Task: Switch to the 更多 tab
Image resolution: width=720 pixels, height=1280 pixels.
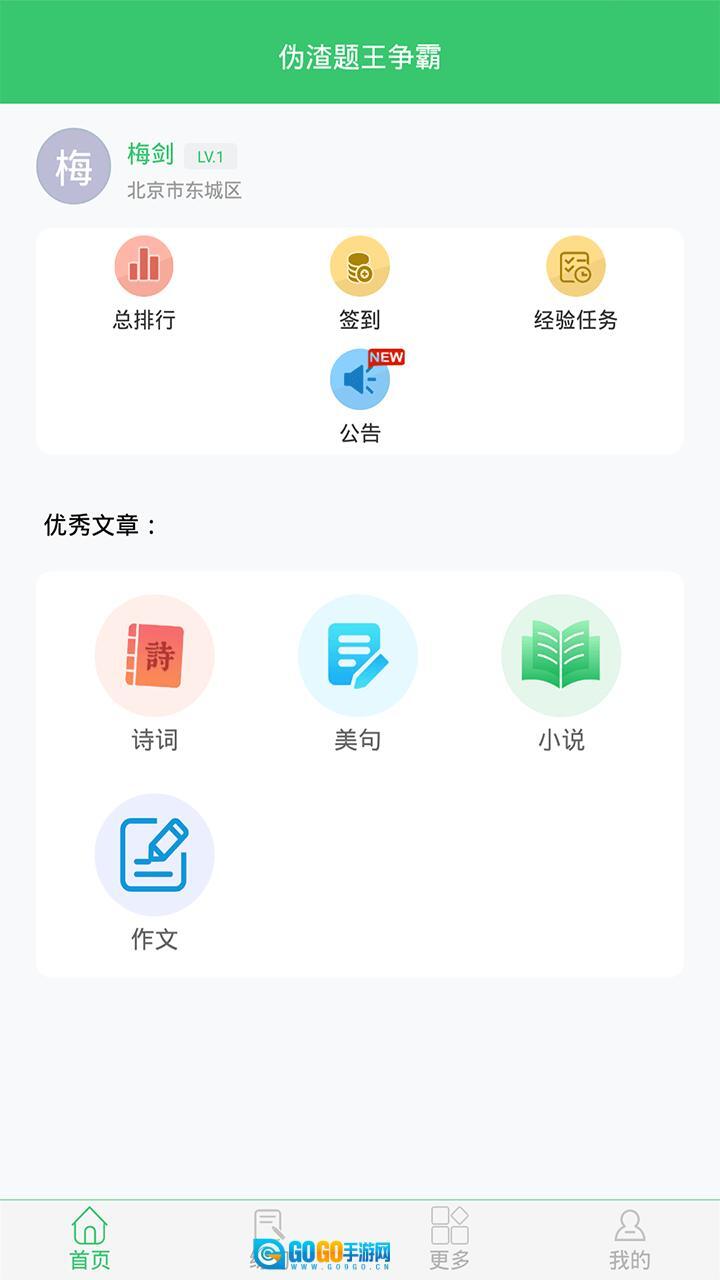Action: (450, 1238)
